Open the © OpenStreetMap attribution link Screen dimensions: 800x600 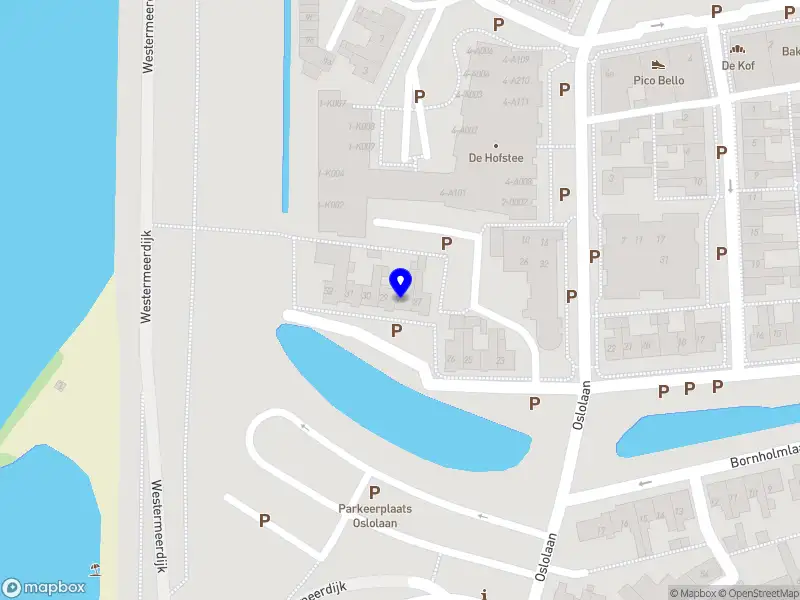pos(760,593)
